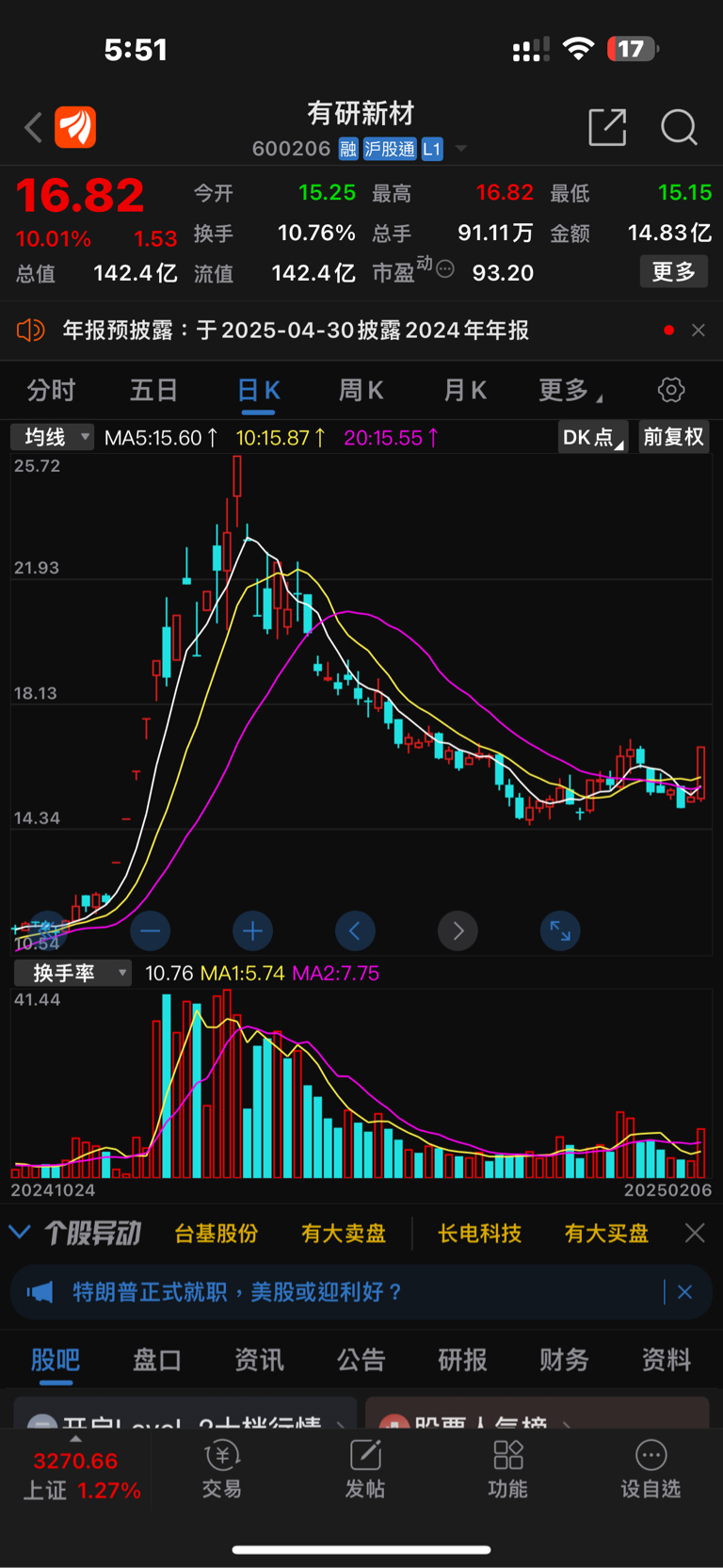Add this stock via 设自选

(x=651, y=1469)
